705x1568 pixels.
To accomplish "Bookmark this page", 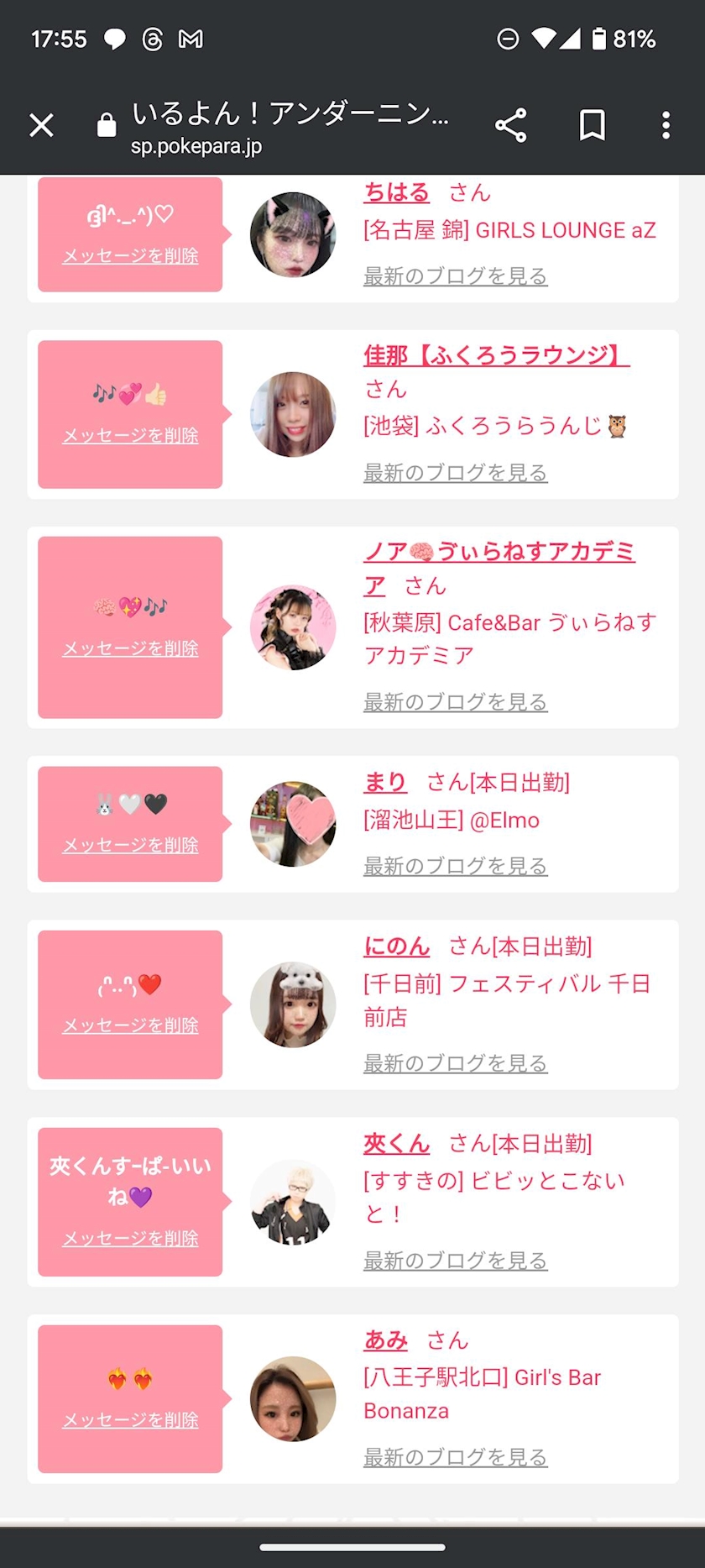I will point(593,125).
